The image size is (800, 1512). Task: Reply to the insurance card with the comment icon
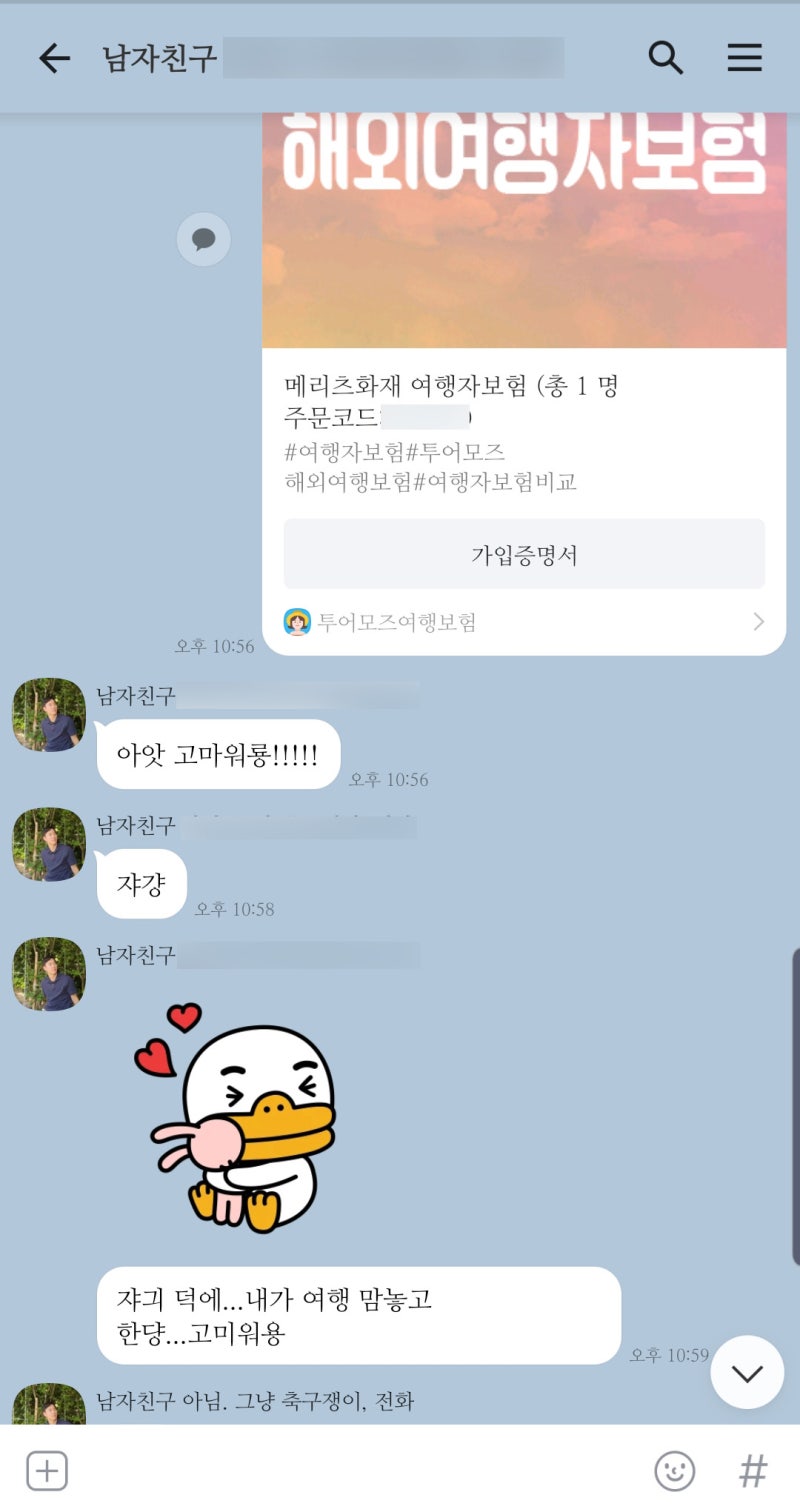[203, 239]
